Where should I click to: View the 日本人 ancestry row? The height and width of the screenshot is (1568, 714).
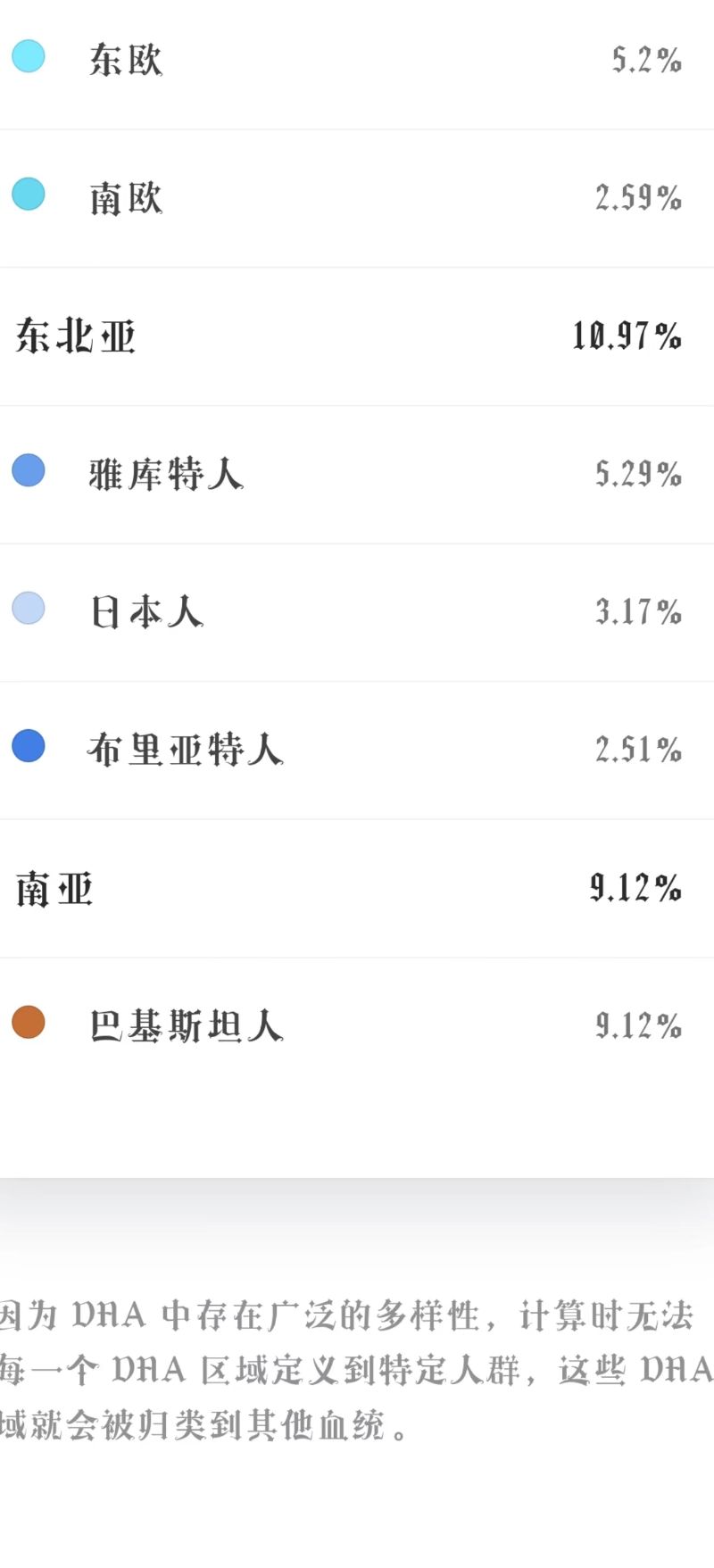357,612
